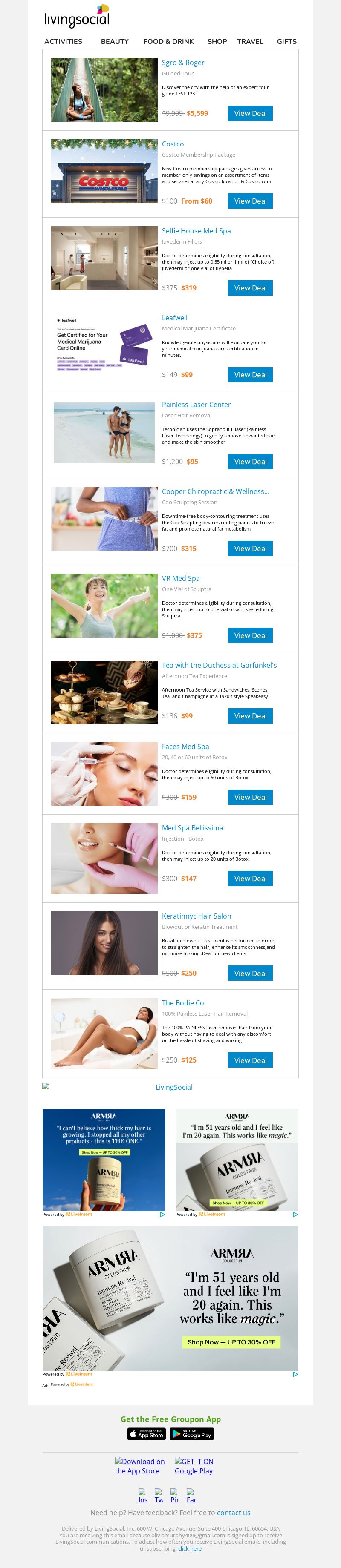Viewport: 341px width, 1568px height.
Task: Get the app on the Google Play badge
Action: pyautogui.click(x=191, y=1435)
